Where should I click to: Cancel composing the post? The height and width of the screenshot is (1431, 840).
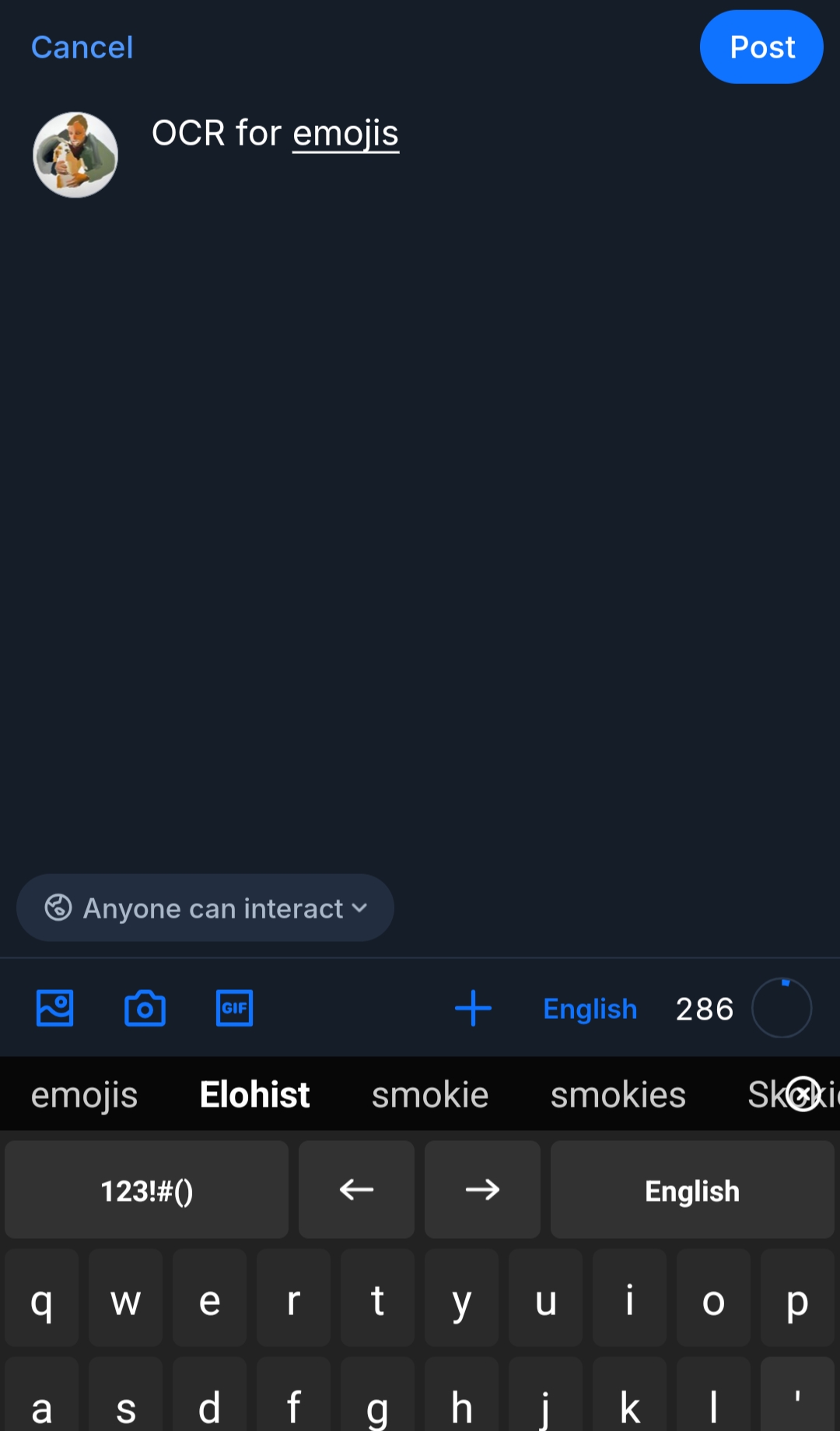click(x=82, y=47)
